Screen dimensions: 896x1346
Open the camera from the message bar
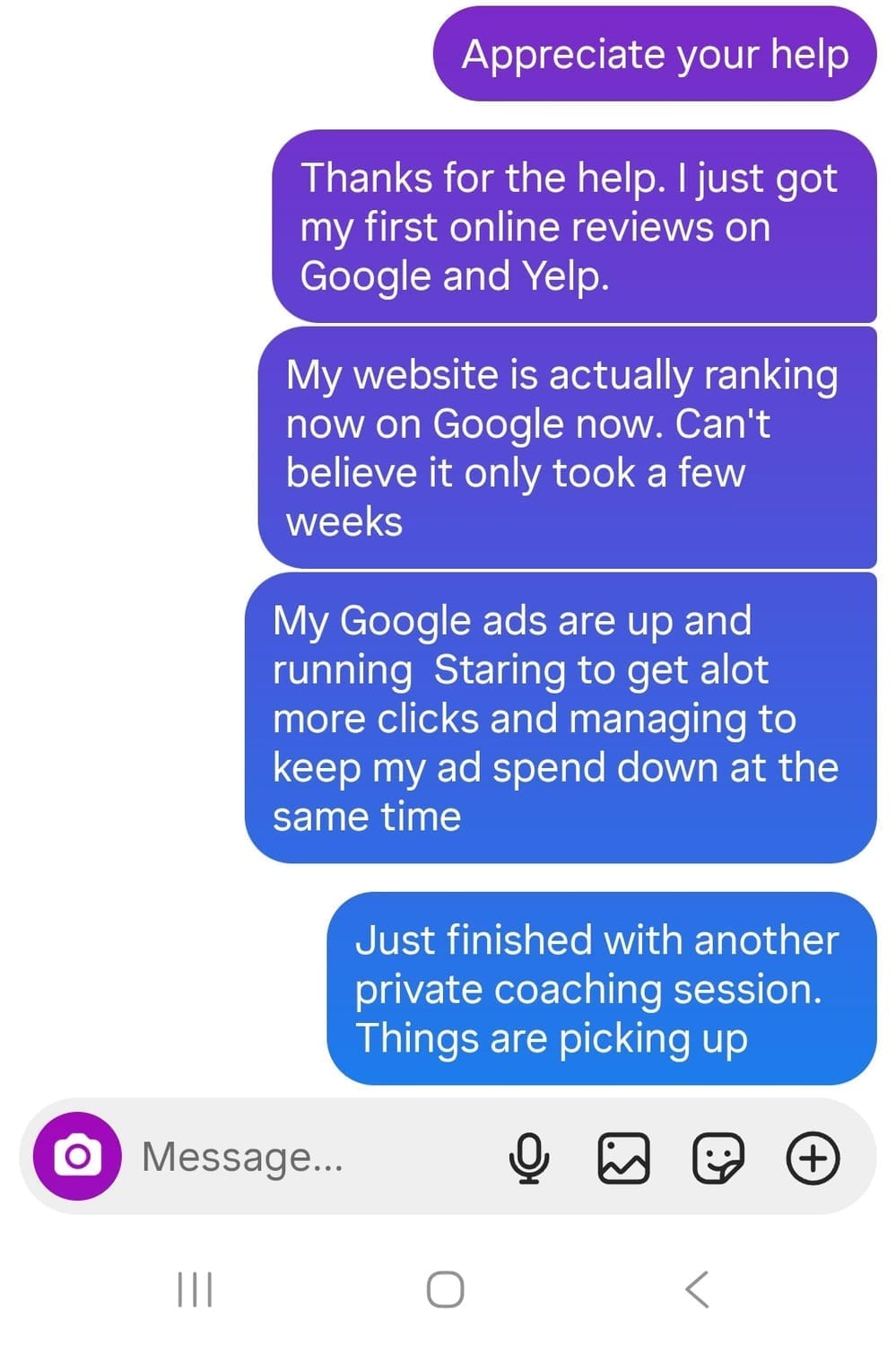[77, 1156]
